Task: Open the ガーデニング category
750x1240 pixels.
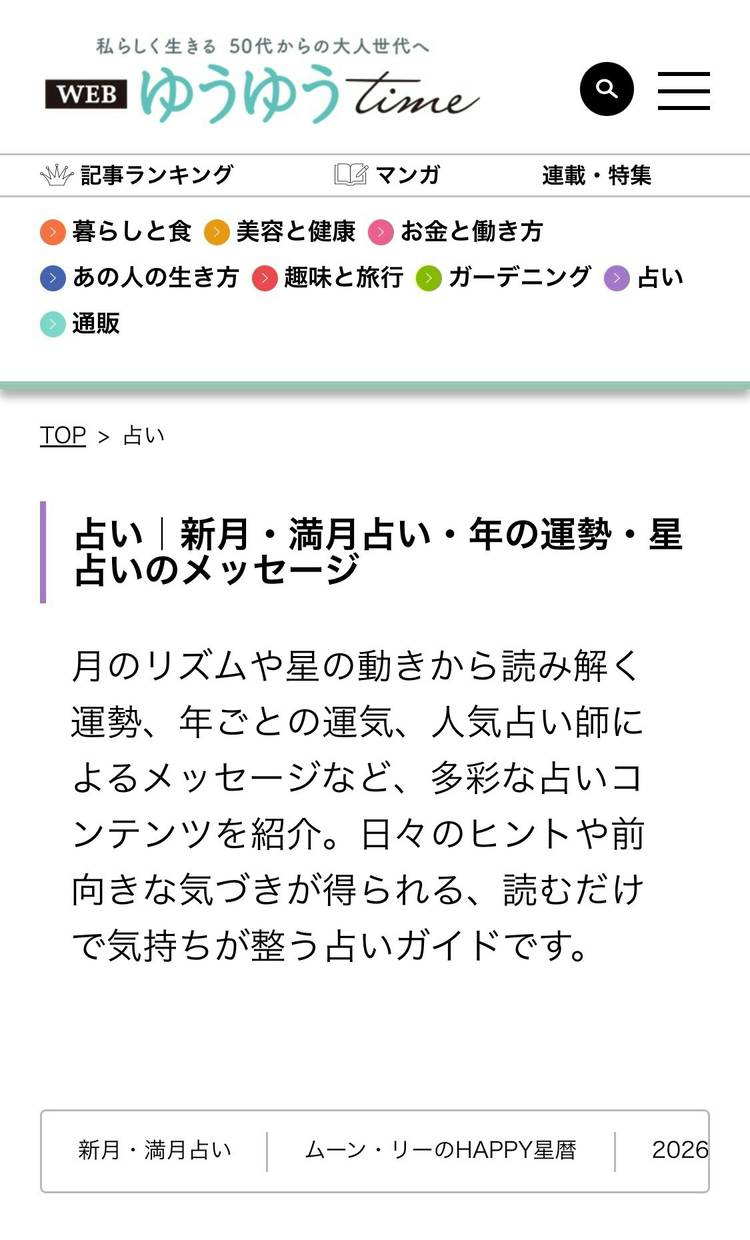Action: 504,277
